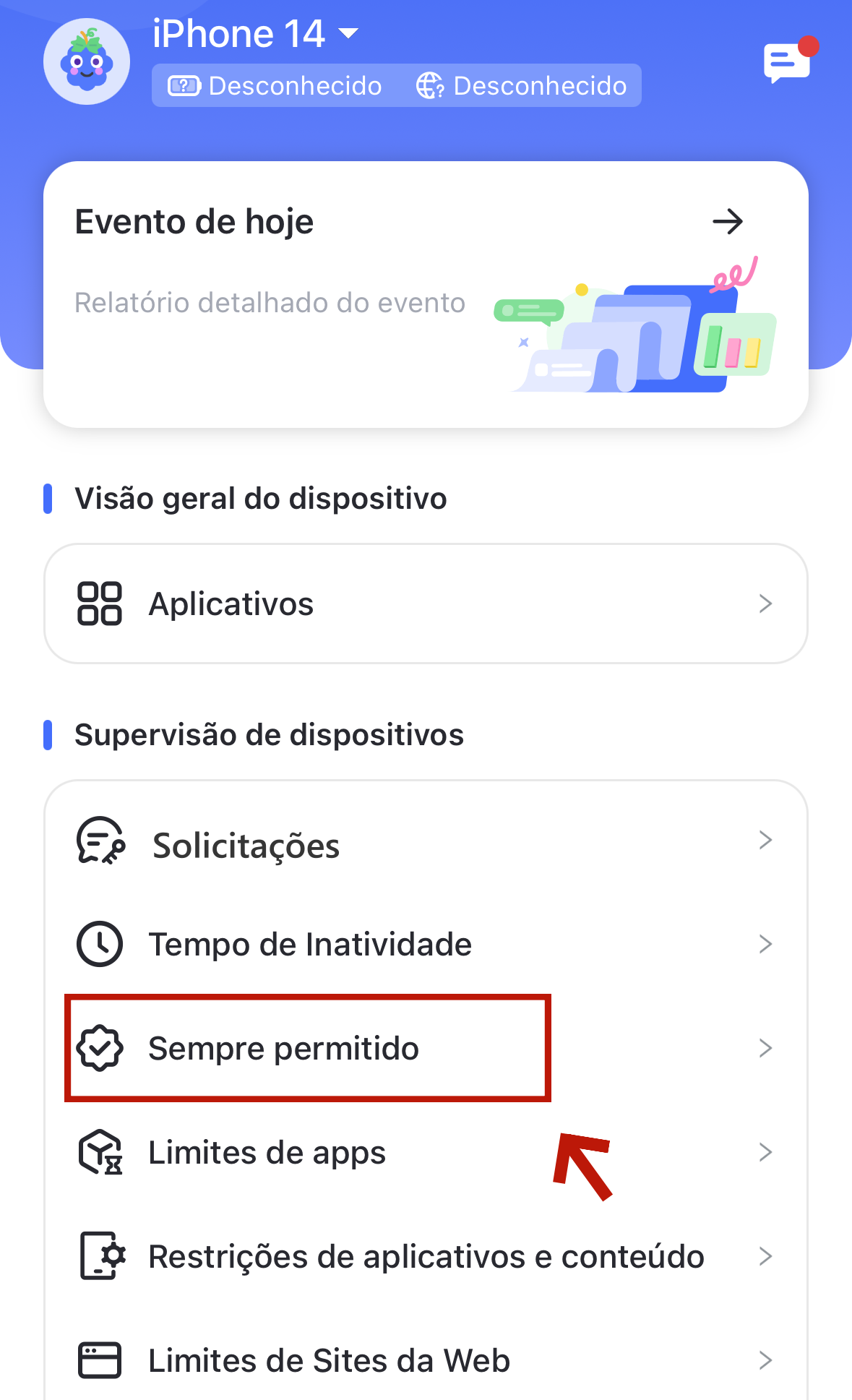Click the Solicitações speech bubble icon
The height and width of the screenshot is (1400, 852).
(100, 842)
